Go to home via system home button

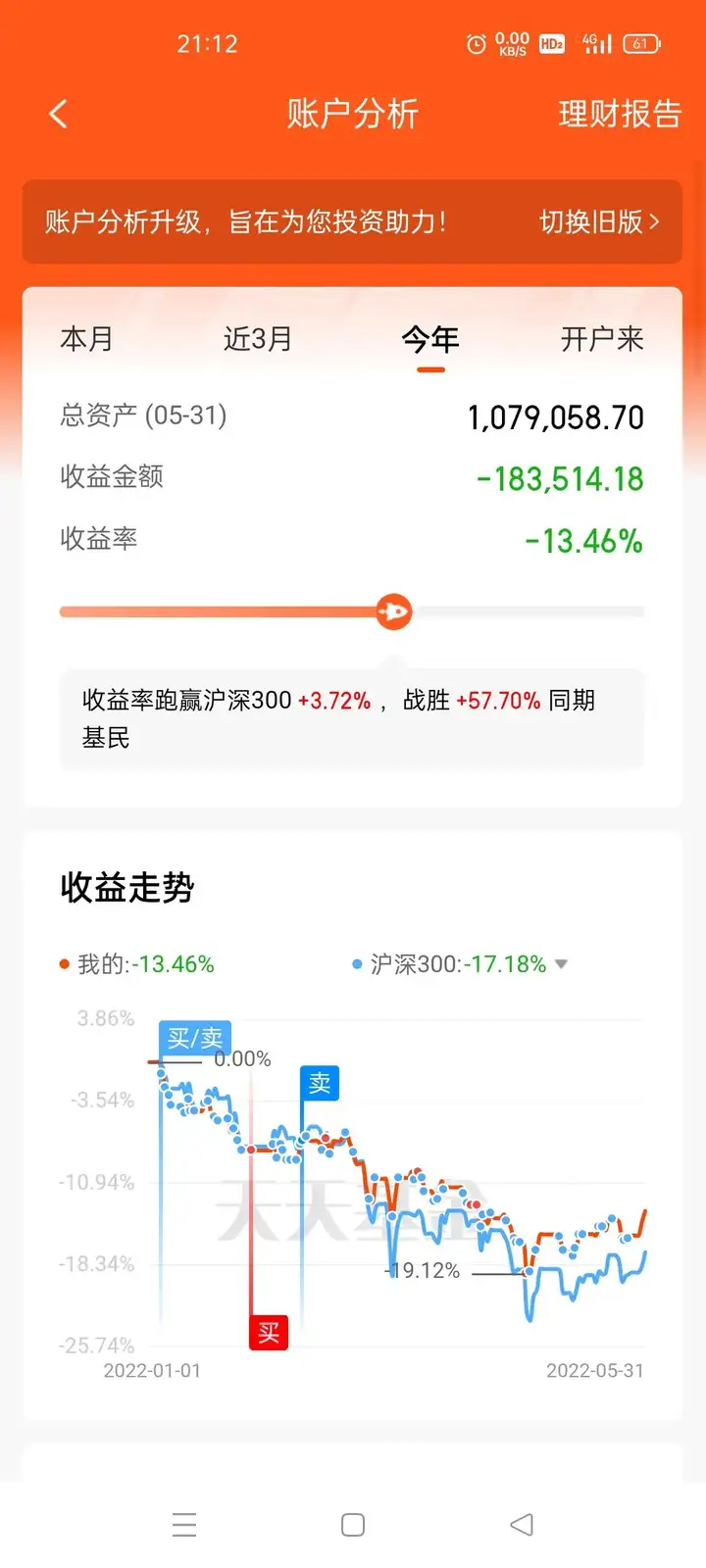point(353,1524)
